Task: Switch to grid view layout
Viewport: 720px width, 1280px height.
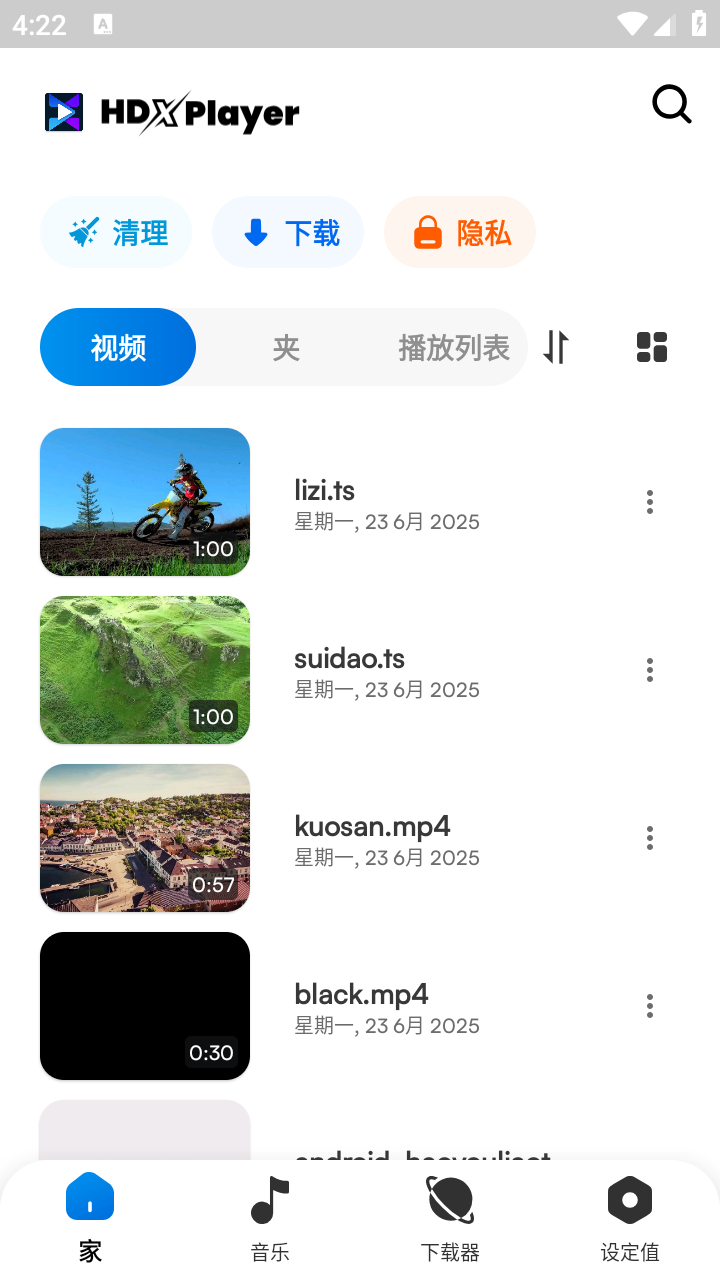Action: tap(651, 347)
